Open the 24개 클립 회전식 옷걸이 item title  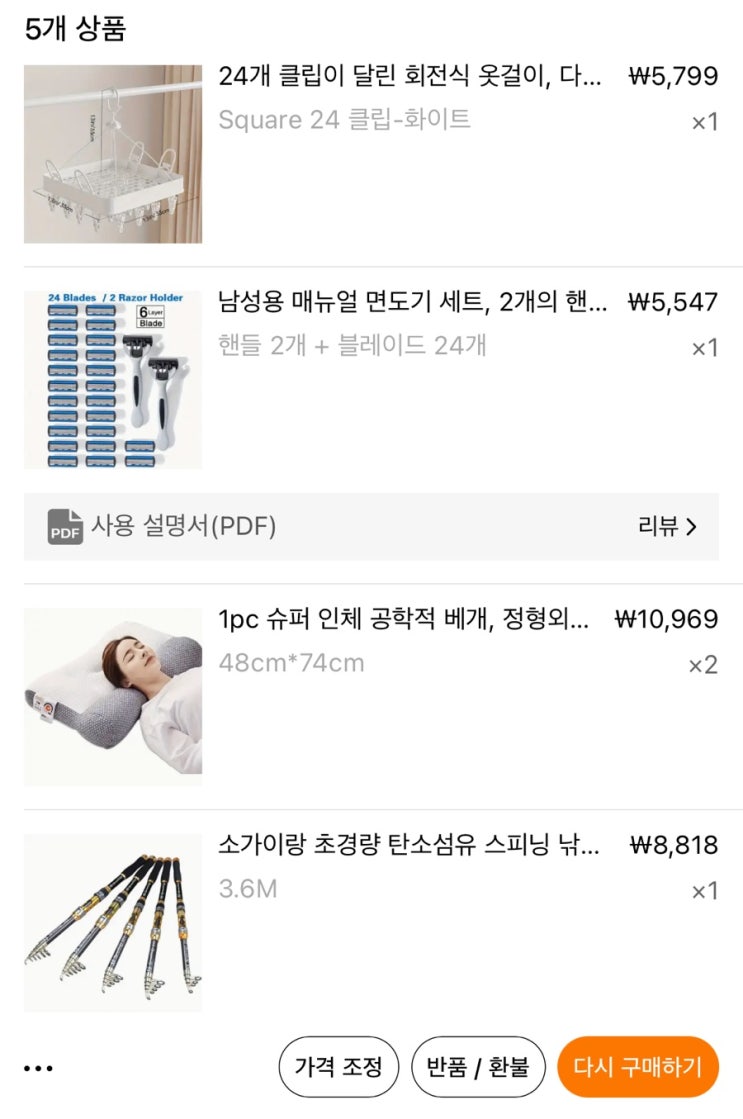click(x=410, y=76)
